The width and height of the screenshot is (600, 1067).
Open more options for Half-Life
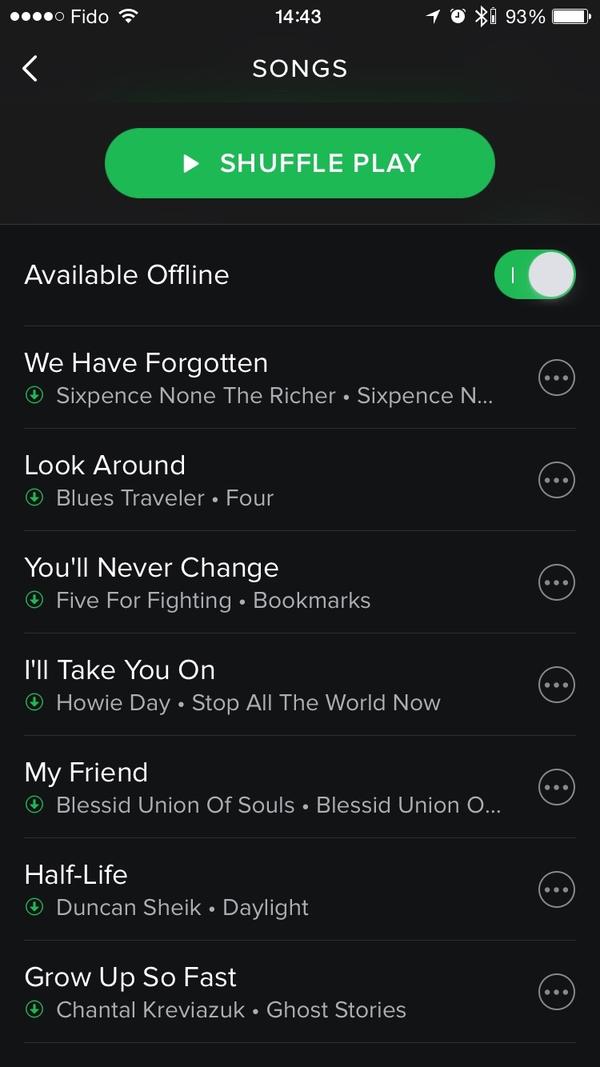click(556, 889)
